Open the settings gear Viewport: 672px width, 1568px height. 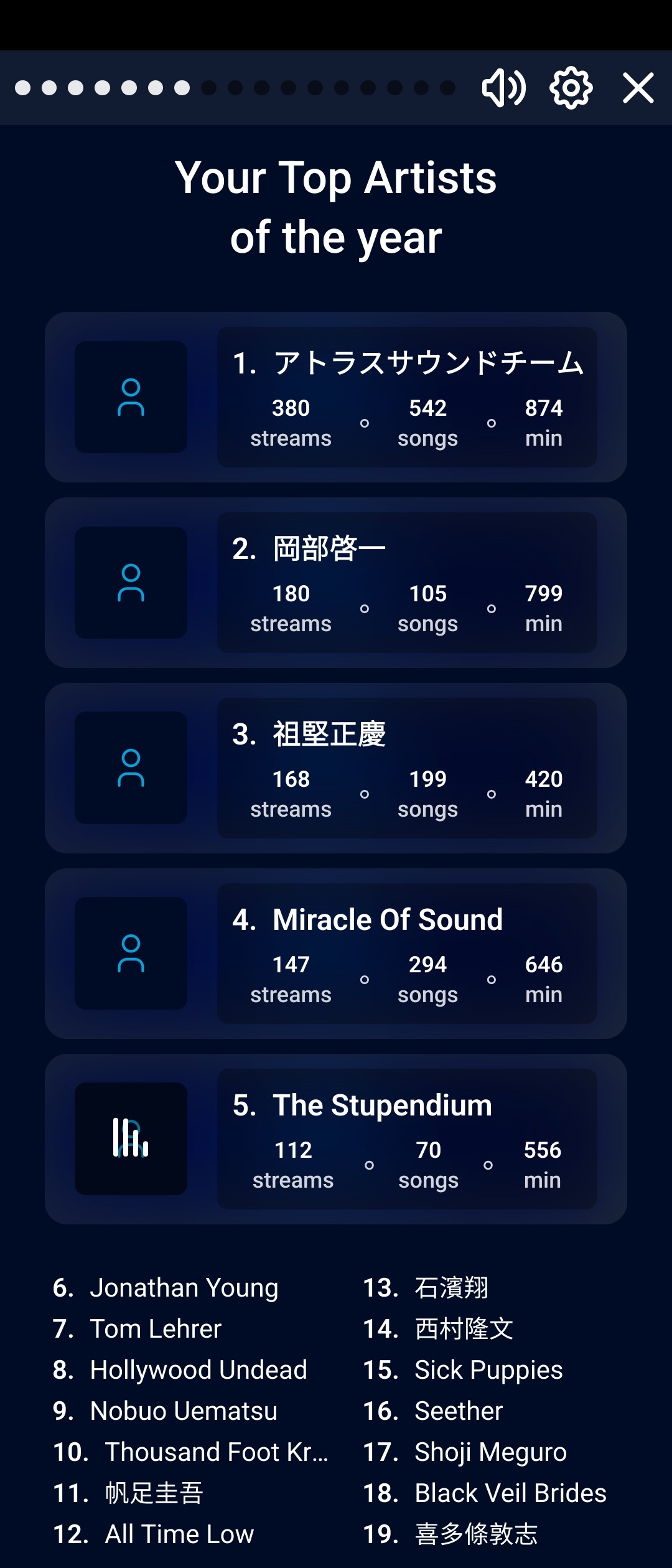tap(571, 88)
